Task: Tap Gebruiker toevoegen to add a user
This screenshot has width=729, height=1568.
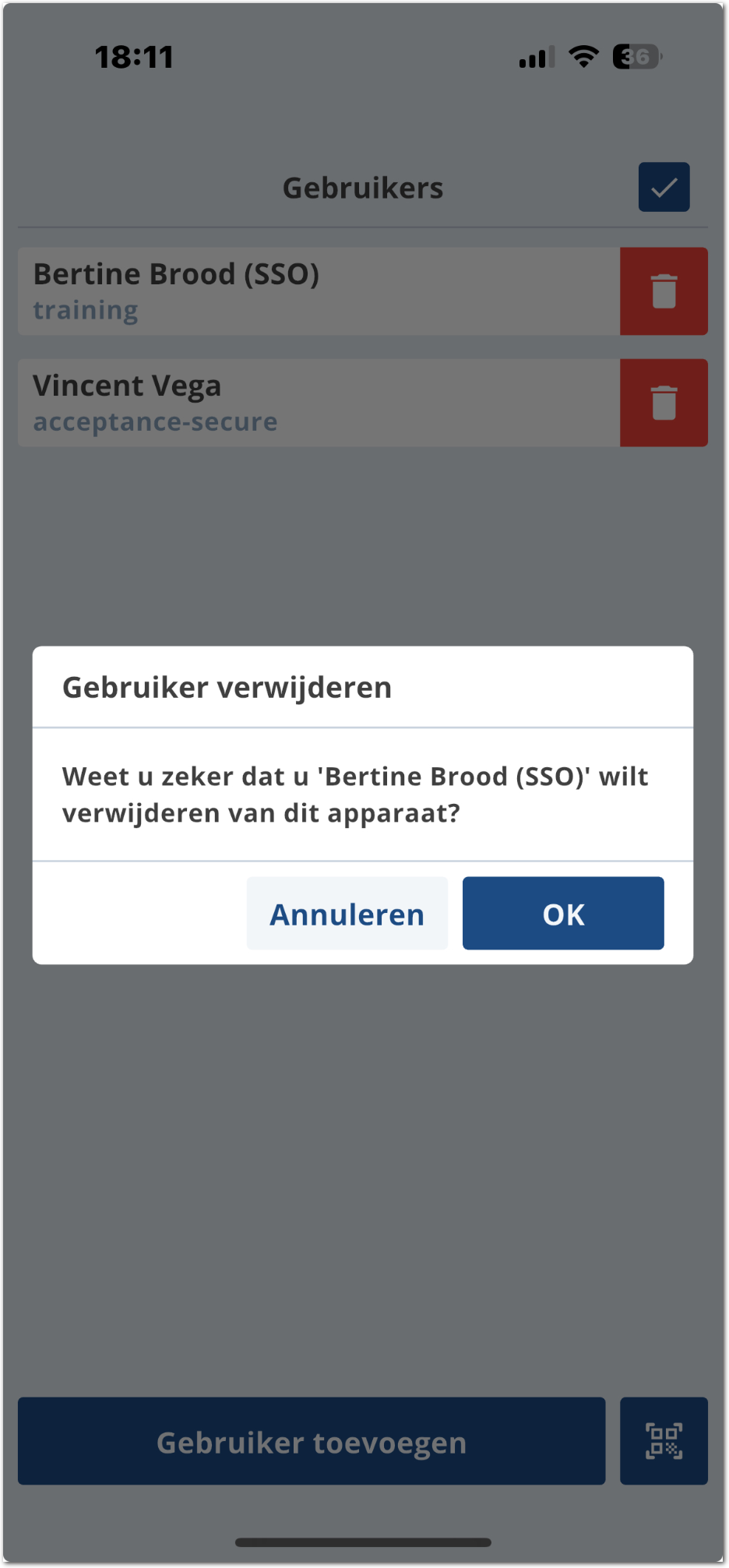Action: [x=311, y=1441]
